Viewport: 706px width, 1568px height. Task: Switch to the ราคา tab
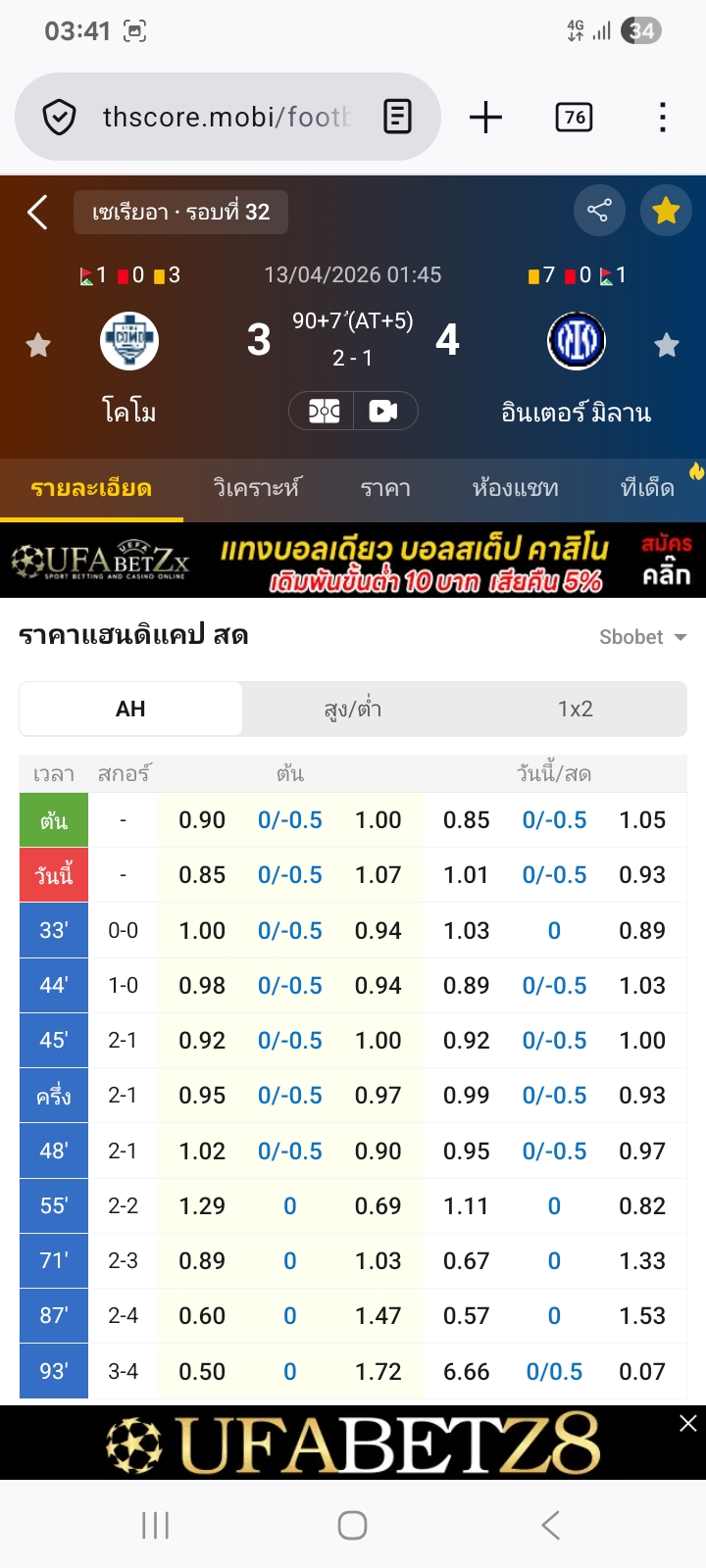point(385,488)
